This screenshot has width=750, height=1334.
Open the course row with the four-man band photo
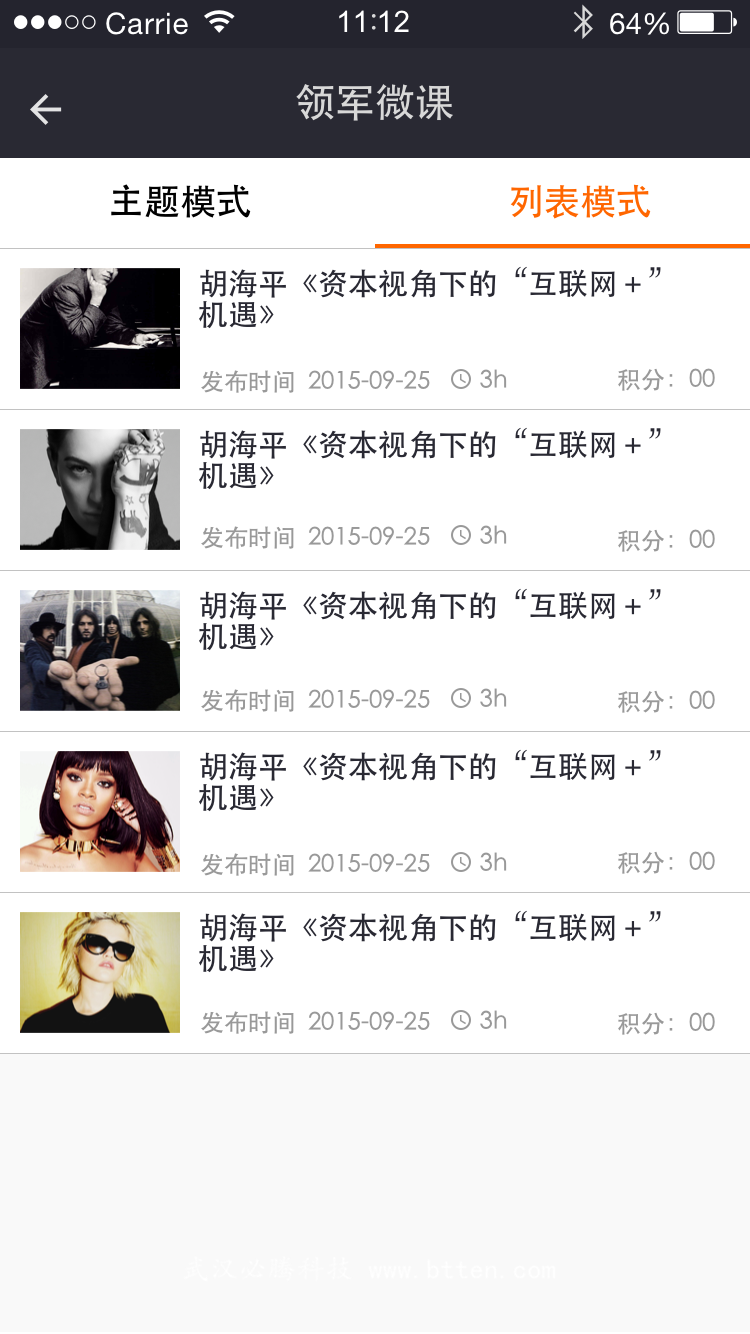pos(375,651)
